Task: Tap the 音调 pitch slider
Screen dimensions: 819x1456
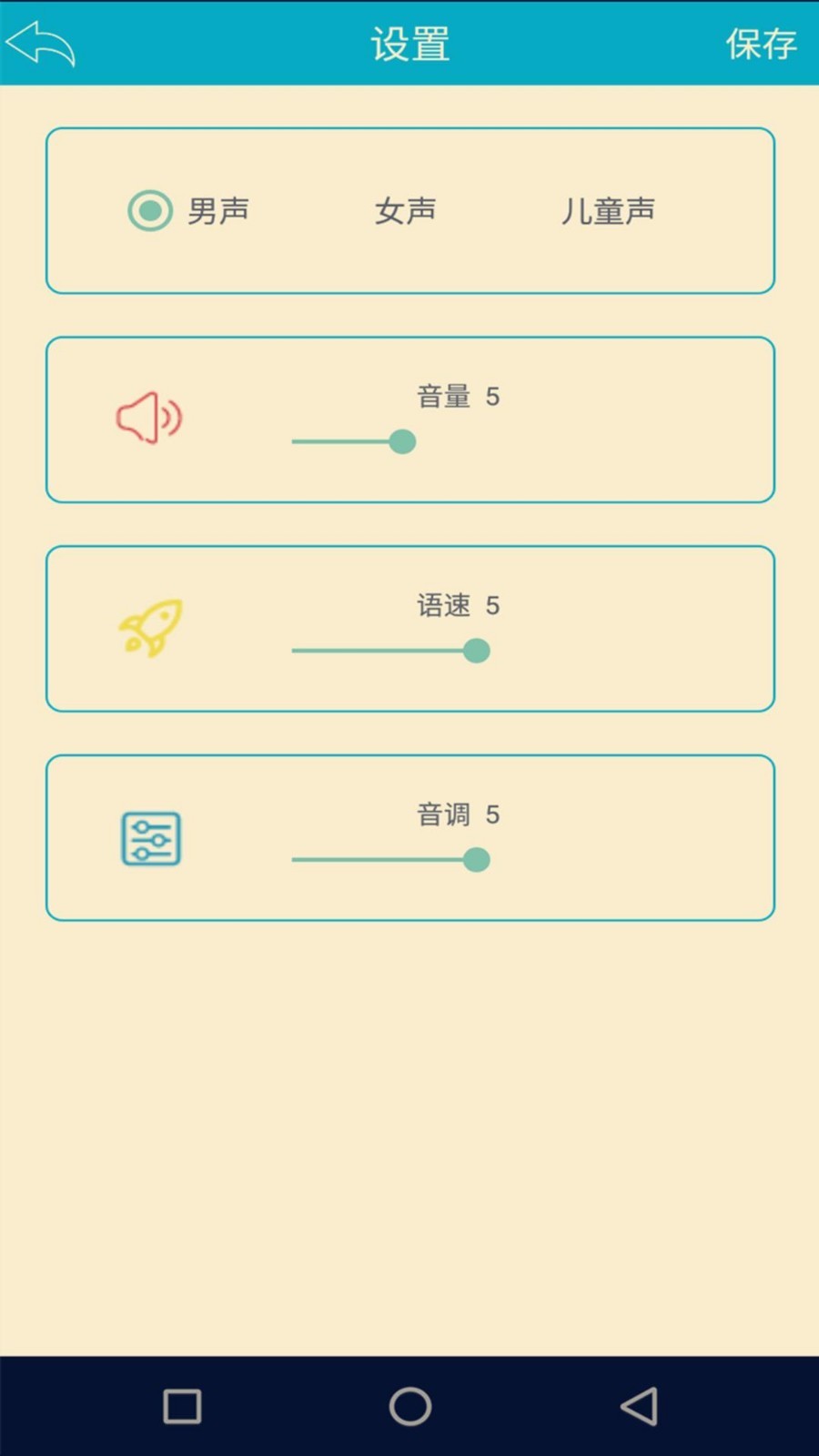Action: point(476,860)
